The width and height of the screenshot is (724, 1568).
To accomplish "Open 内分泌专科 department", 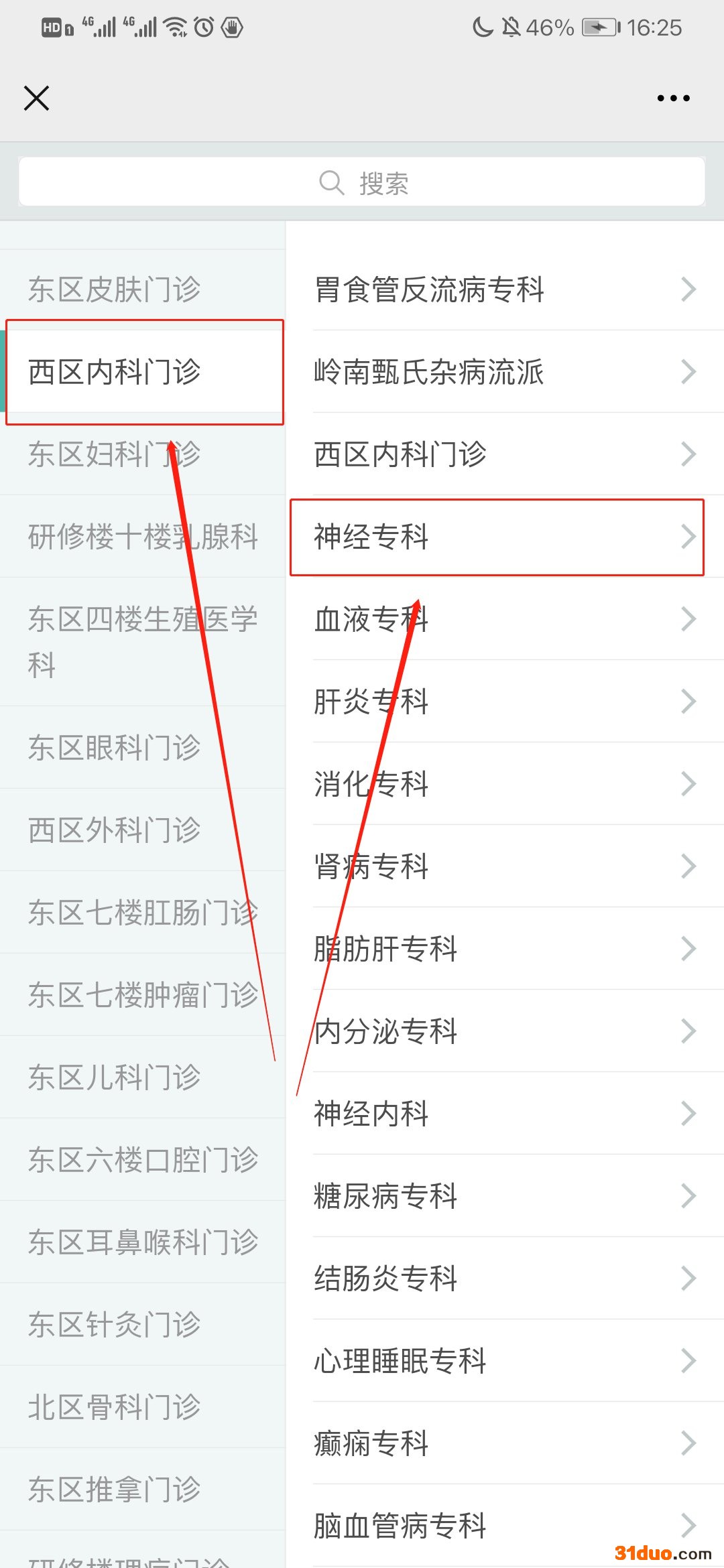I will 504,1031.
